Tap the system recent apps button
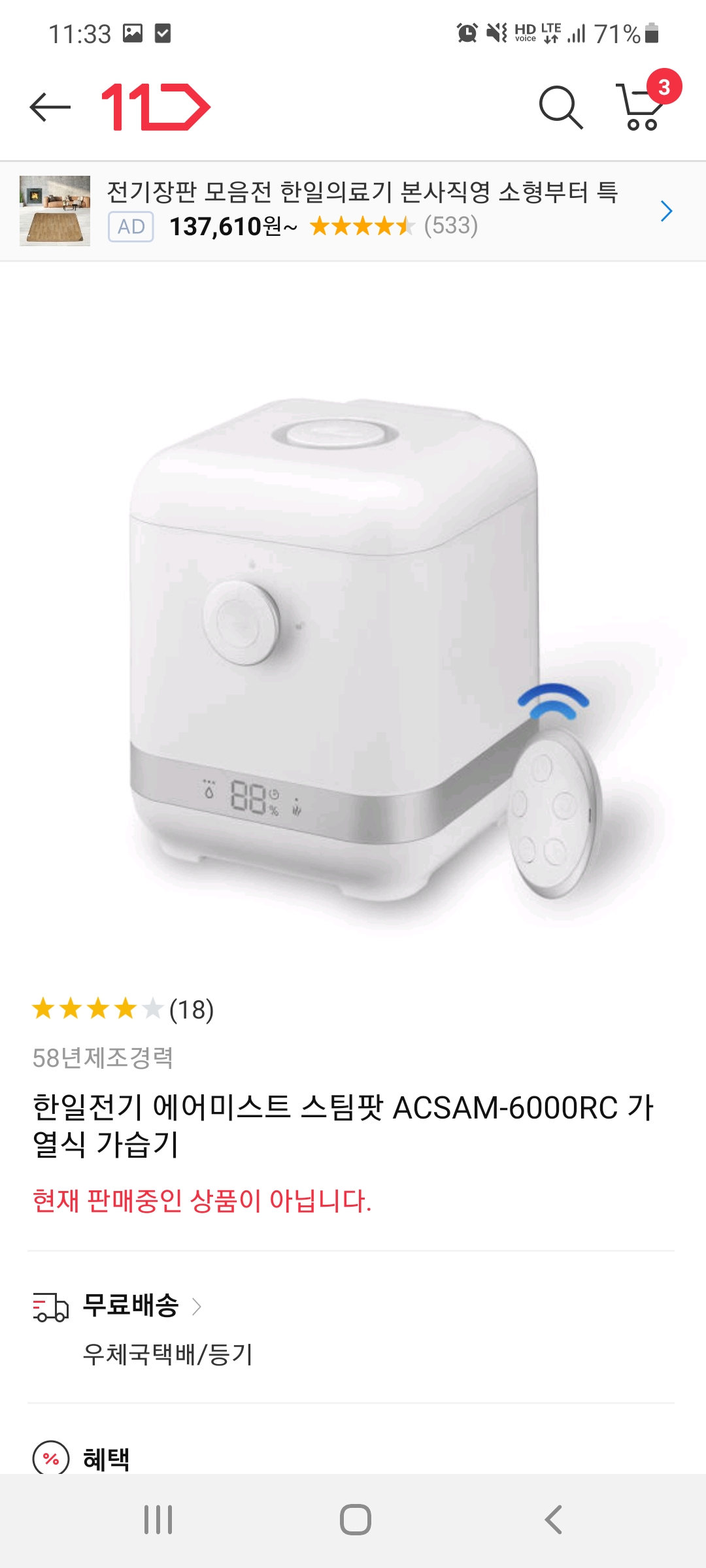The height and width of the screenshot is (1568, 706). (158, 1520)
